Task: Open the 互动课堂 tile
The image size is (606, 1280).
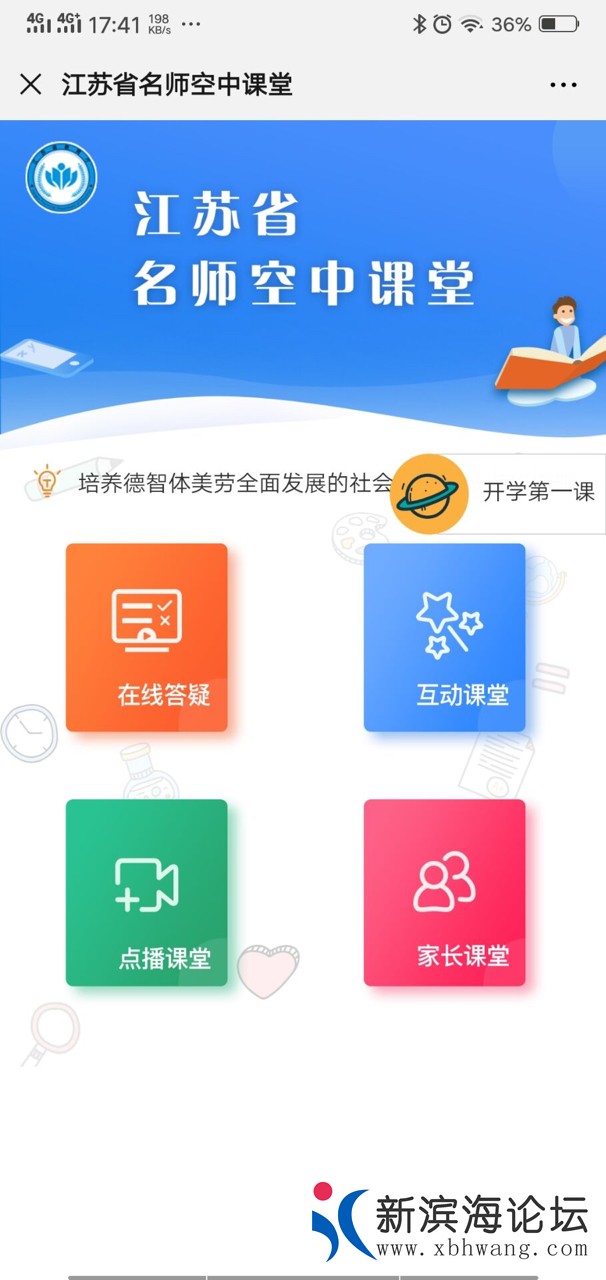Action: point(444,638)
